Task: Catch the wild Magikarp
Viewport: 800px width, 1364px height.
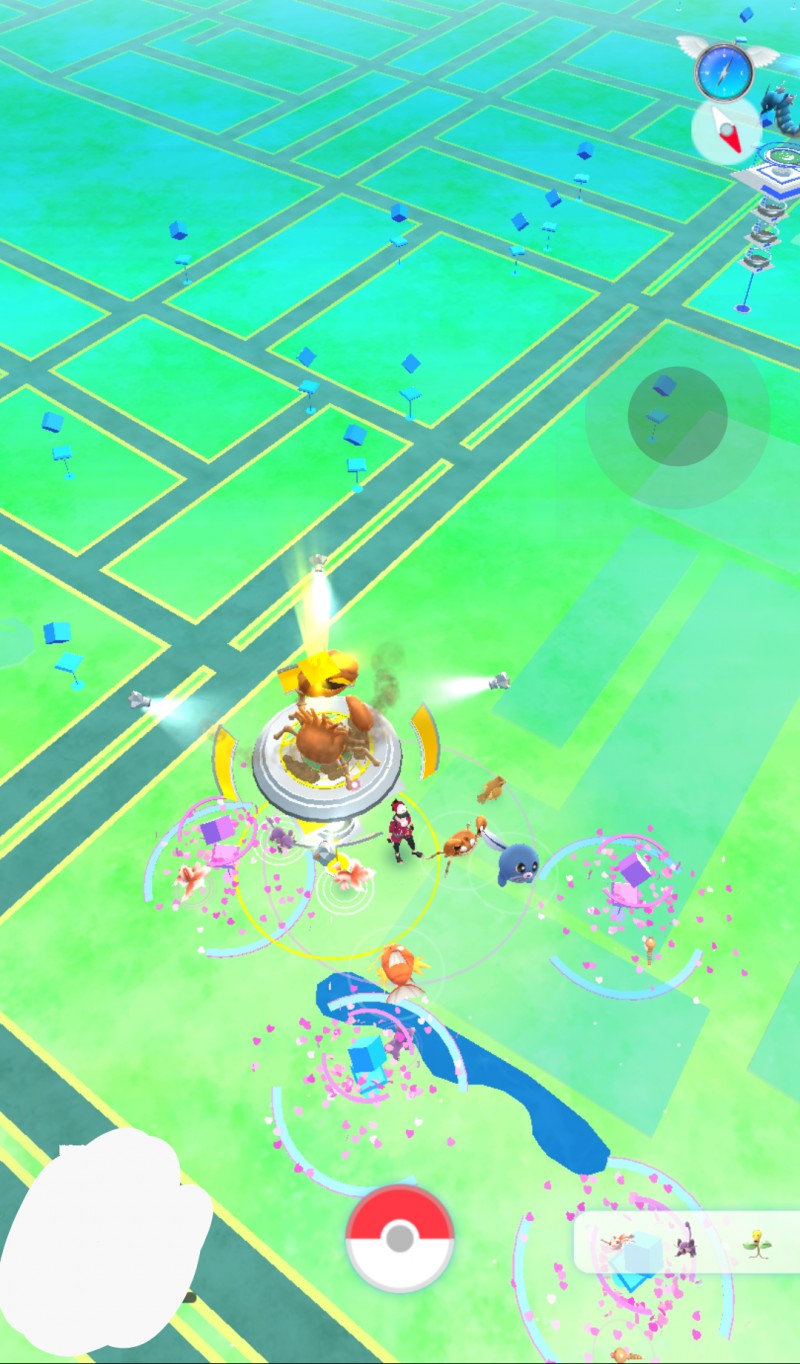Action: [399, 972]
